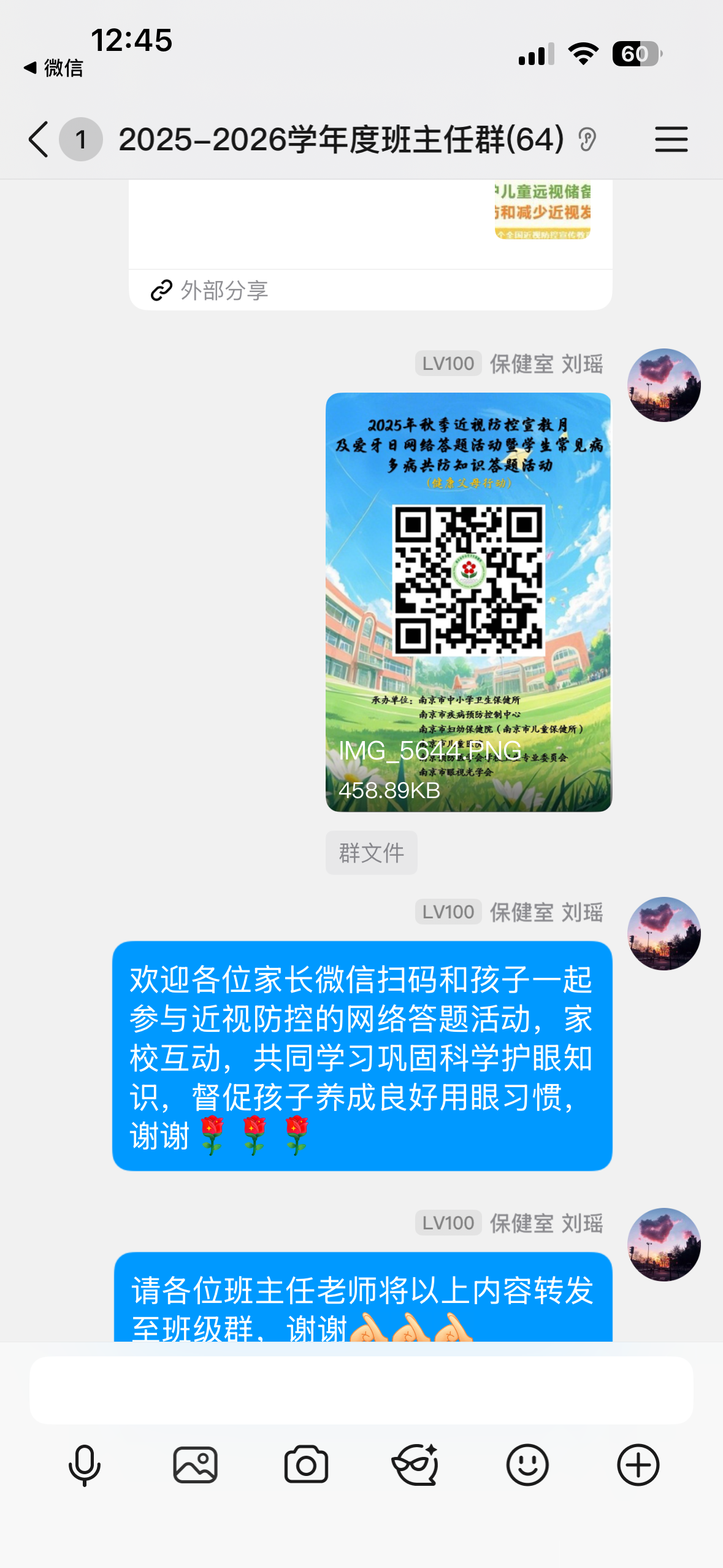
Task: Tap the 群文件 group files tag
Action: (371, 853)
